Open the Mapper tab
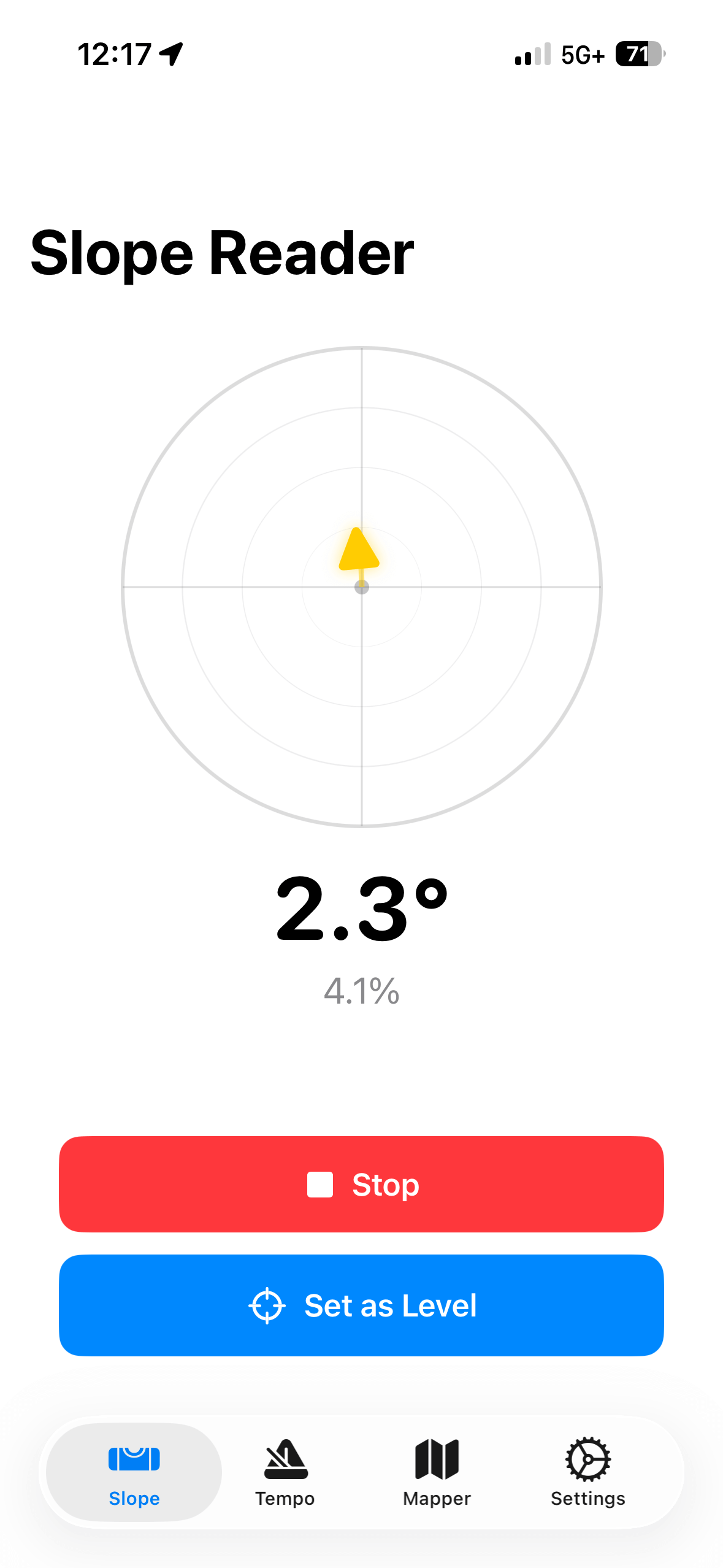Screen dimensions: 723x1568 (437, 1472)
